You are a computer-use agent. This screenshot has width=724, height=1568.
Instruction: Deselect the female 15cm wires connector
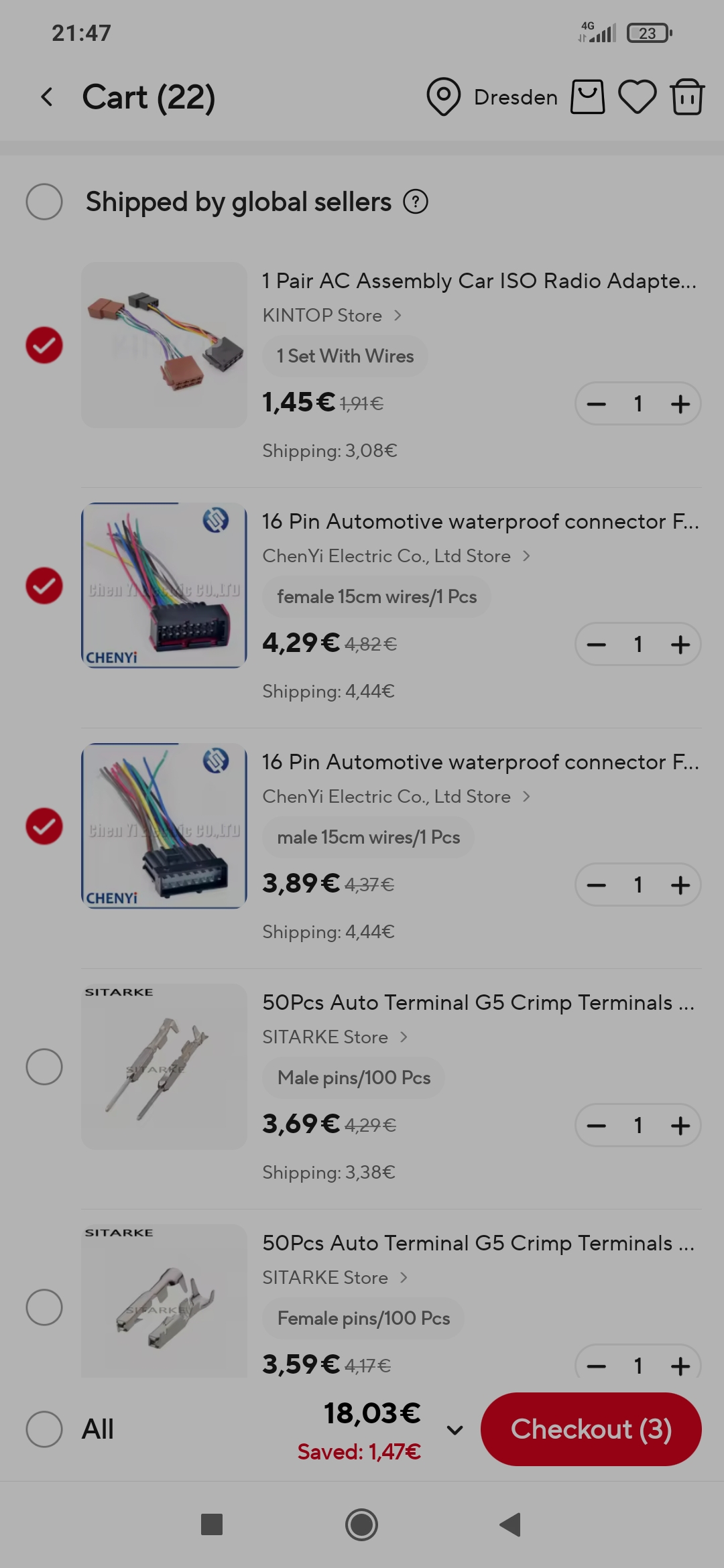click(44, 586)
